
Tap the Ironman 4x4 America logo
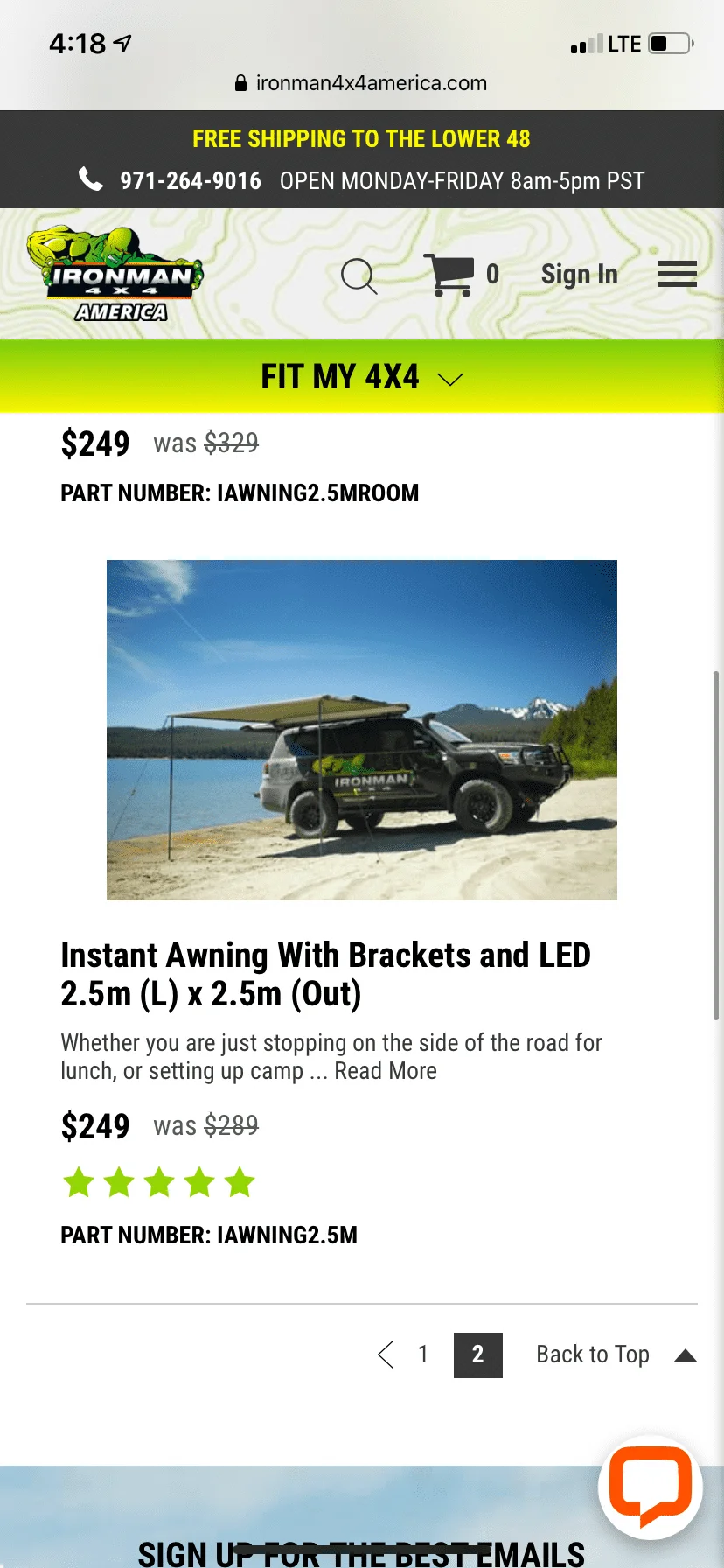(115, 275)
